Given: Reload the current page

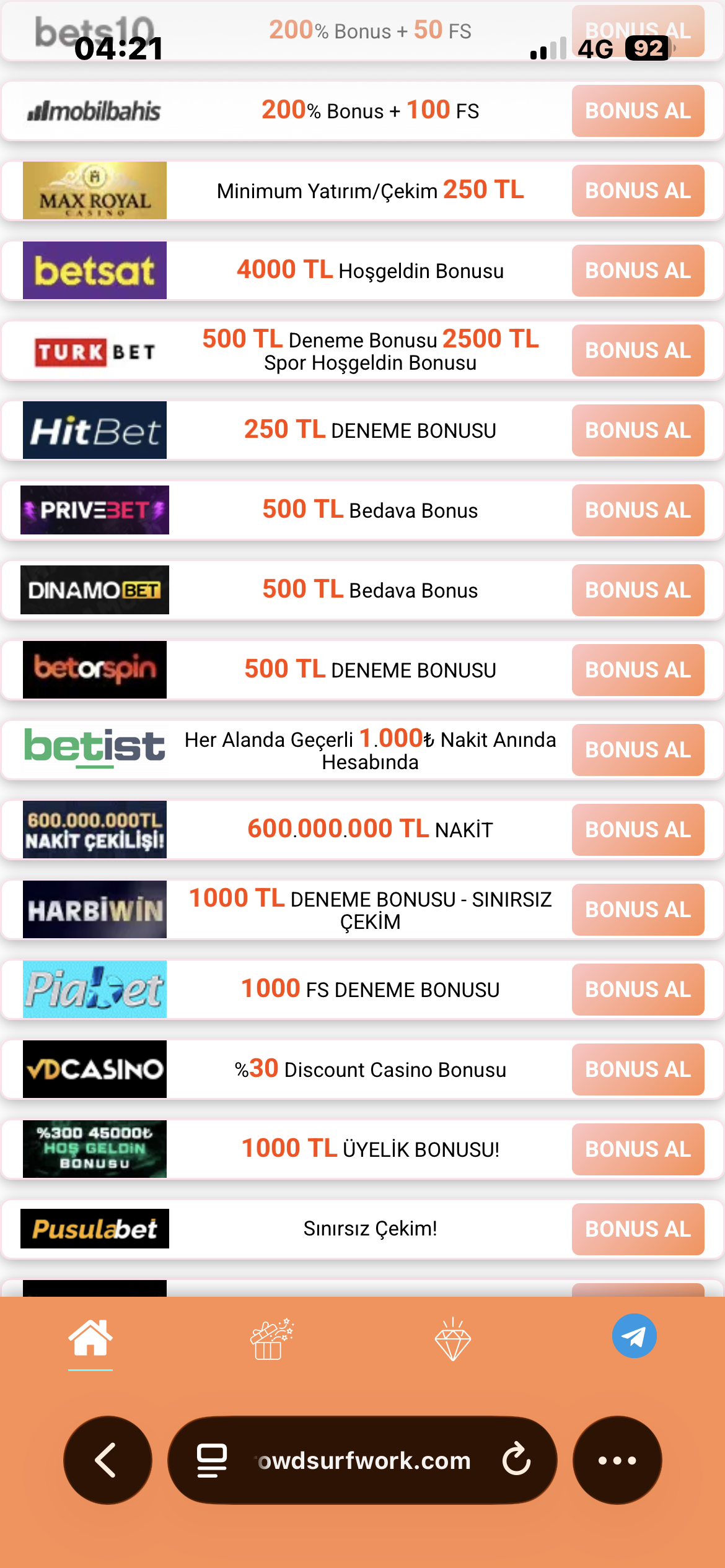Looking at the screenshot, I should click(517, 1460).
